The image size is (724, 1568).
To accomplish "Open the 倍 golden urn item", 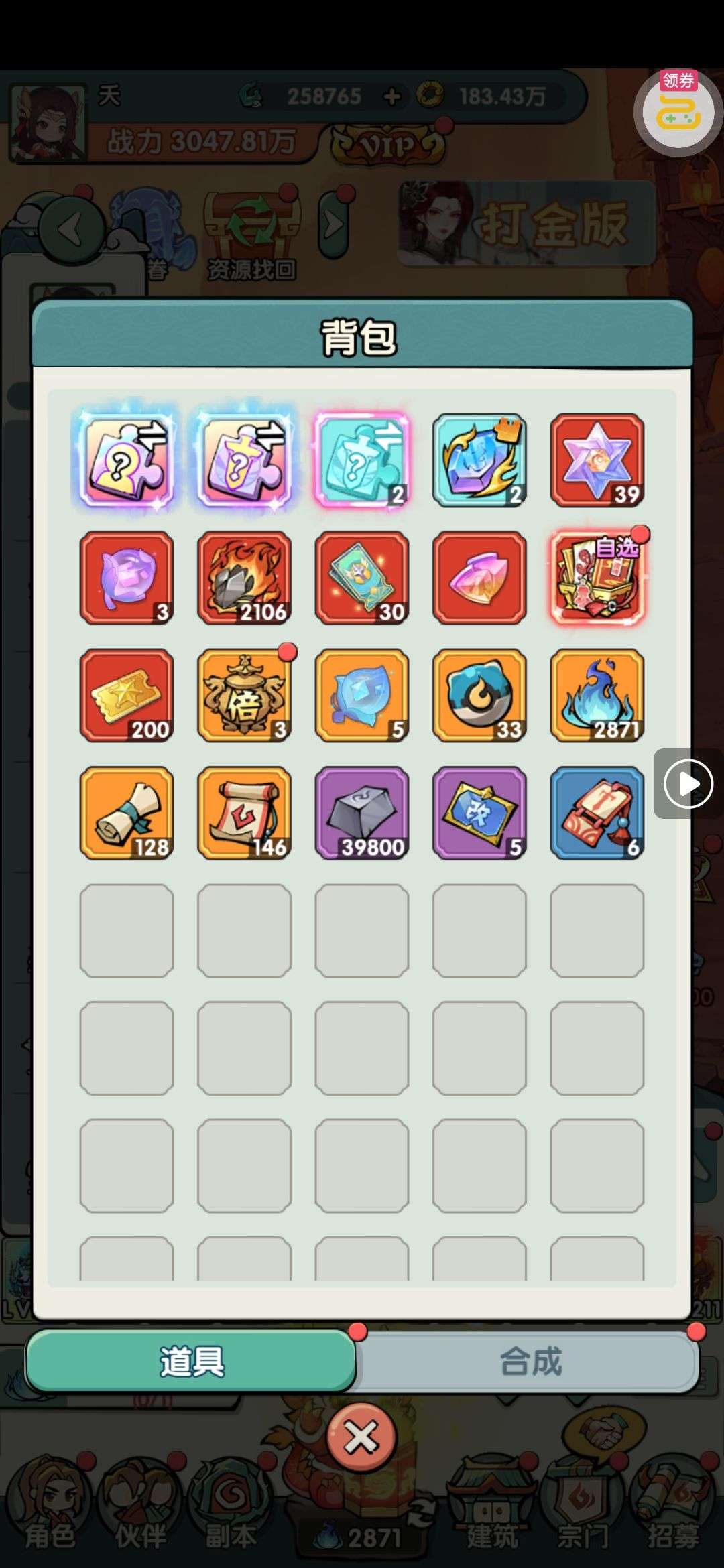I will point(244,695).
